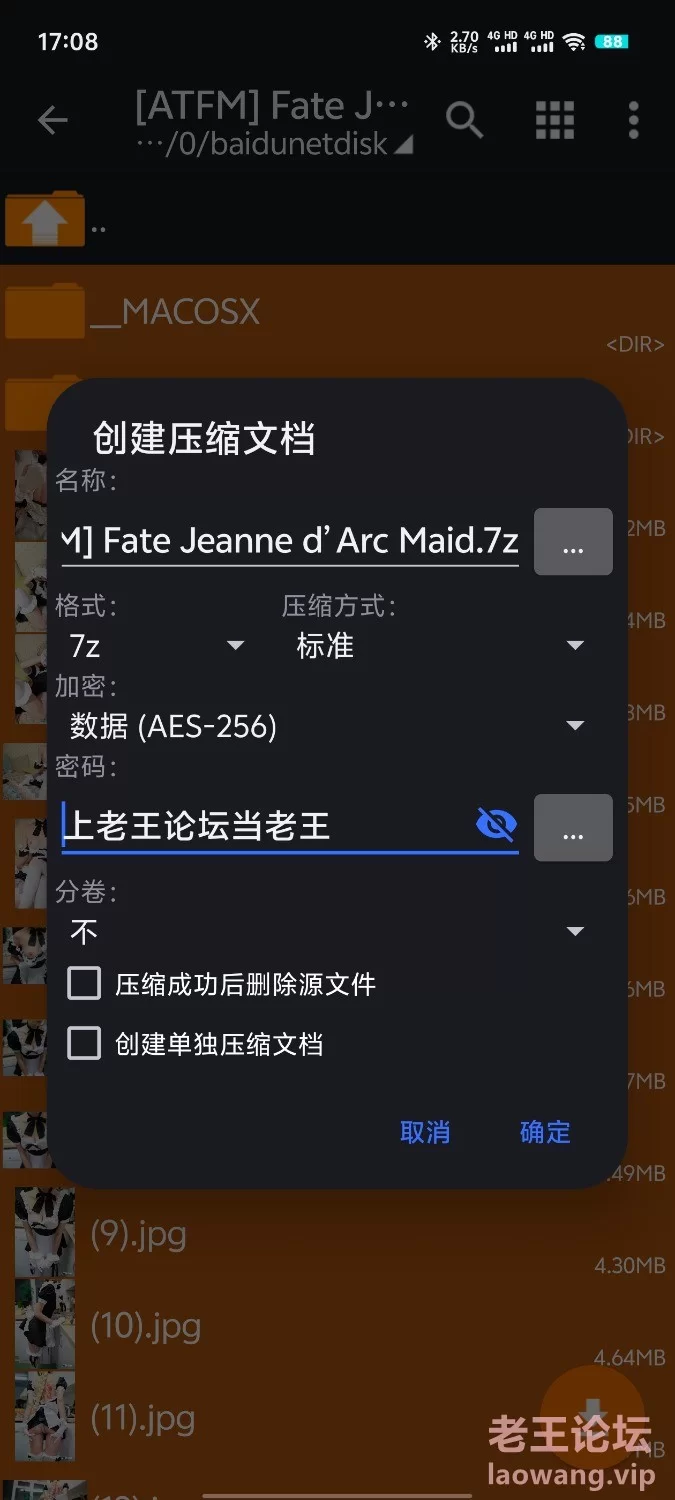This screenshot has width=675, height=1500.
Task: Enable 创建单独压缩文档 checkbox
Action: click(84, 1045)
